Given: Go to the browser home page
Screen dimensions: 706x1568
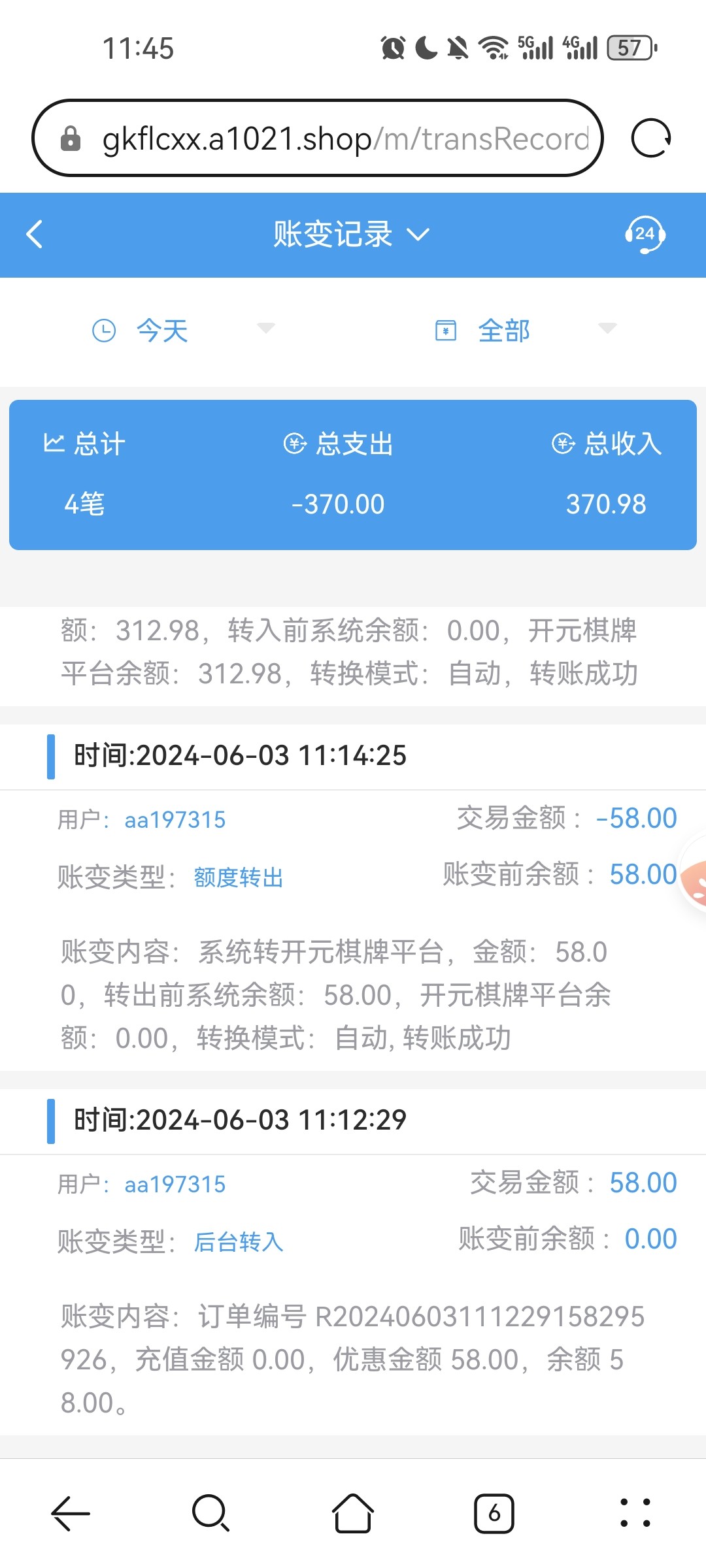Looking at the screenshot, I should pyautogui.click(x=353, y=1512).
